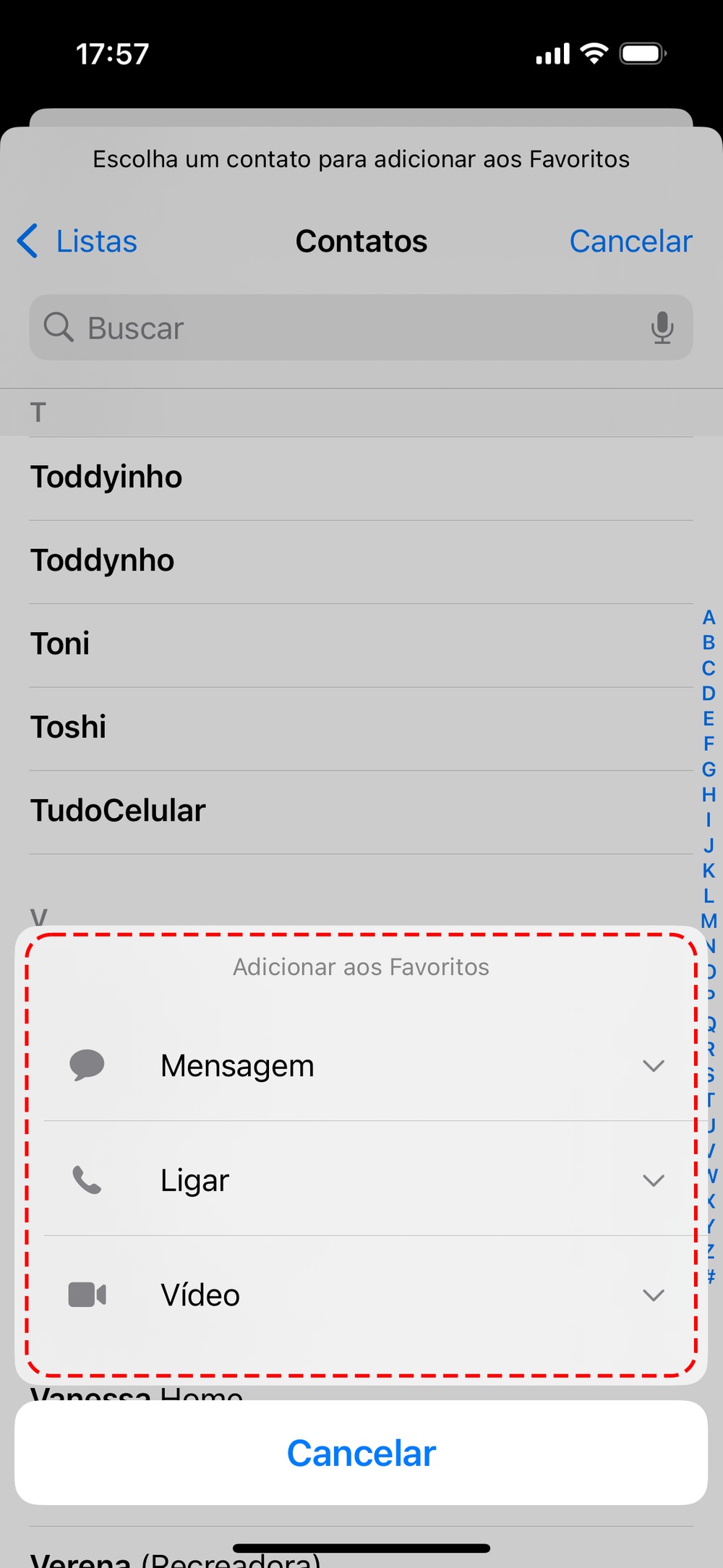
Task: Go back to Listas
Action: point(78,241)
